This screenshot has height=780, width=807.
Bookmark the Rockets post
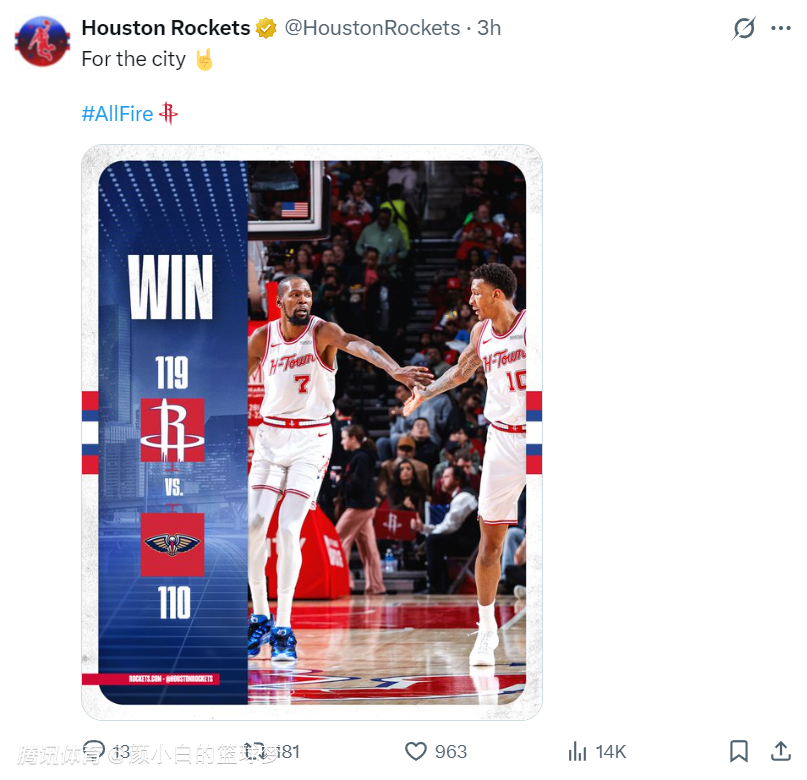point(738,751)
